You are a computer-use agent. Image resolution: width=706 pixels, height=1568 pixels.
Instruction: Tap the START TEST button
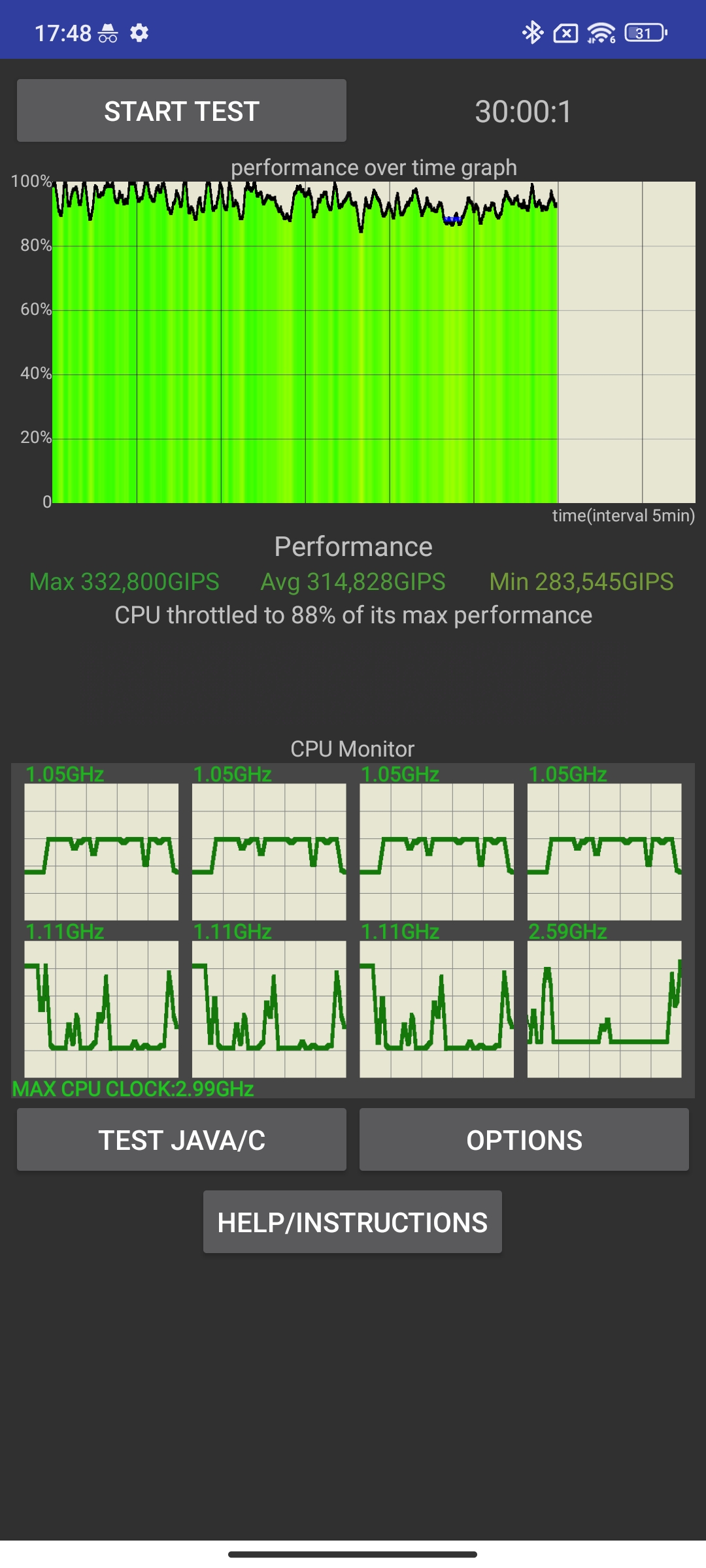coord(182,110)
